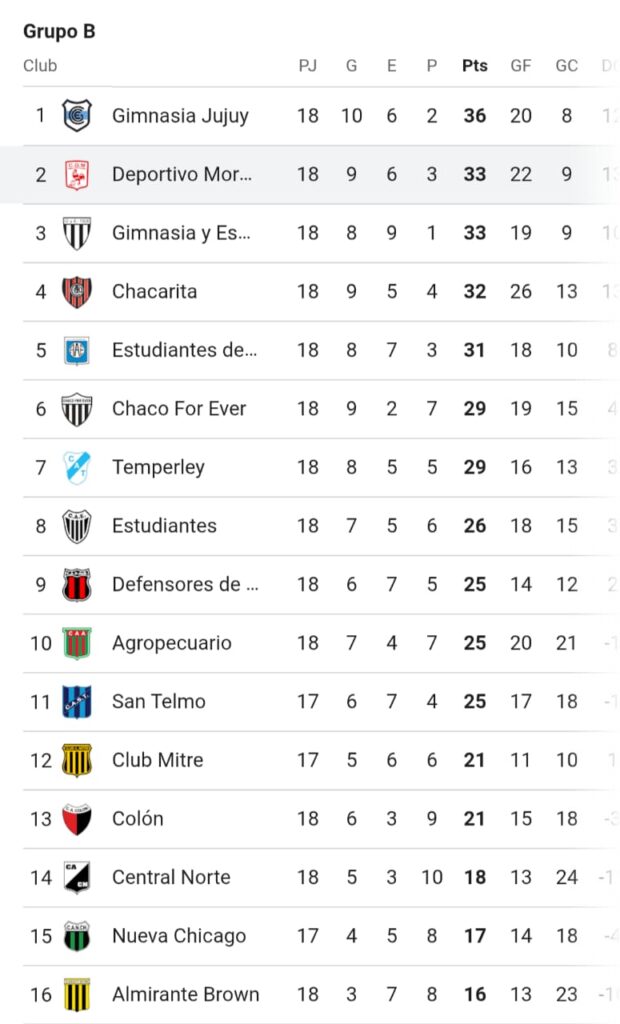
Task: View the Almirante Brown team row
Action: tap(310, 995)
